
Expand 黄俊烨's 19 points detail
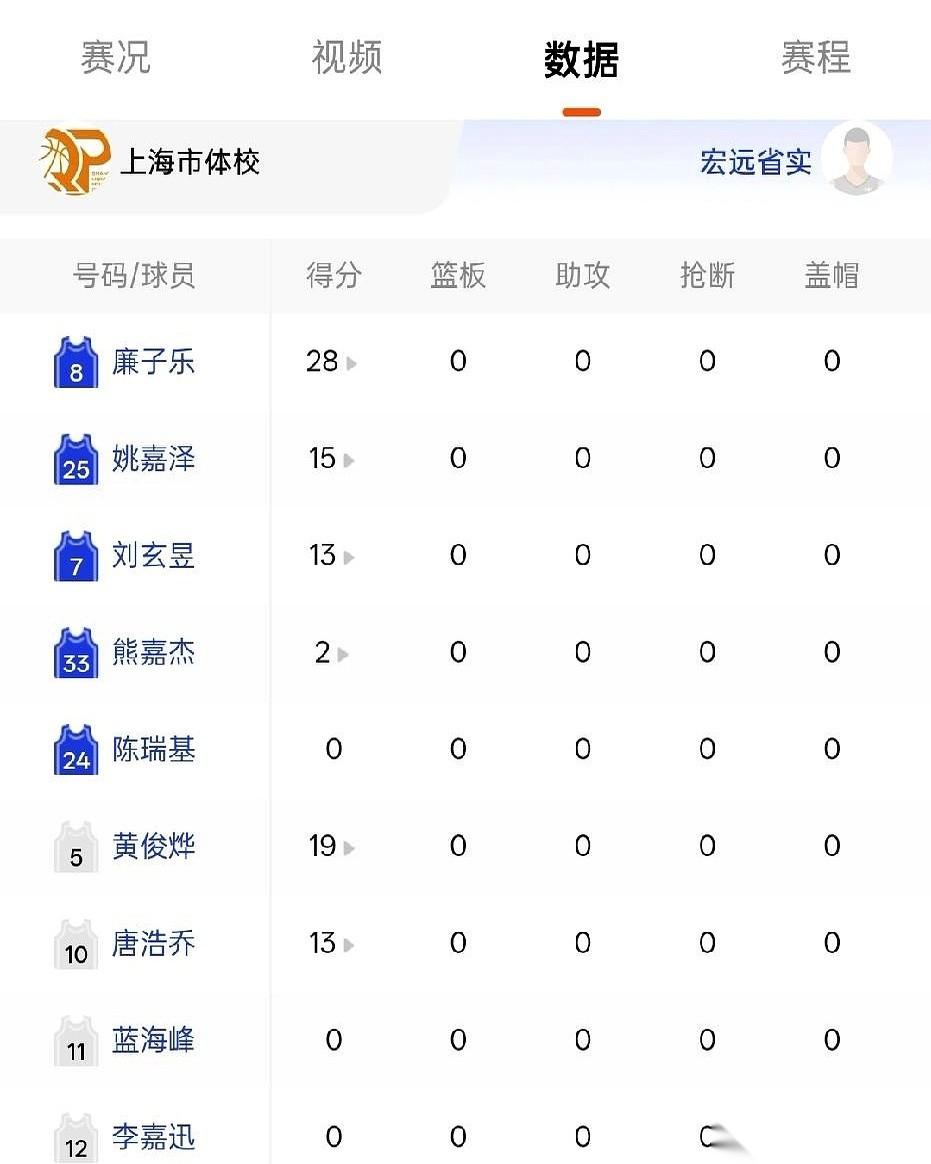(x=332, y=847)
